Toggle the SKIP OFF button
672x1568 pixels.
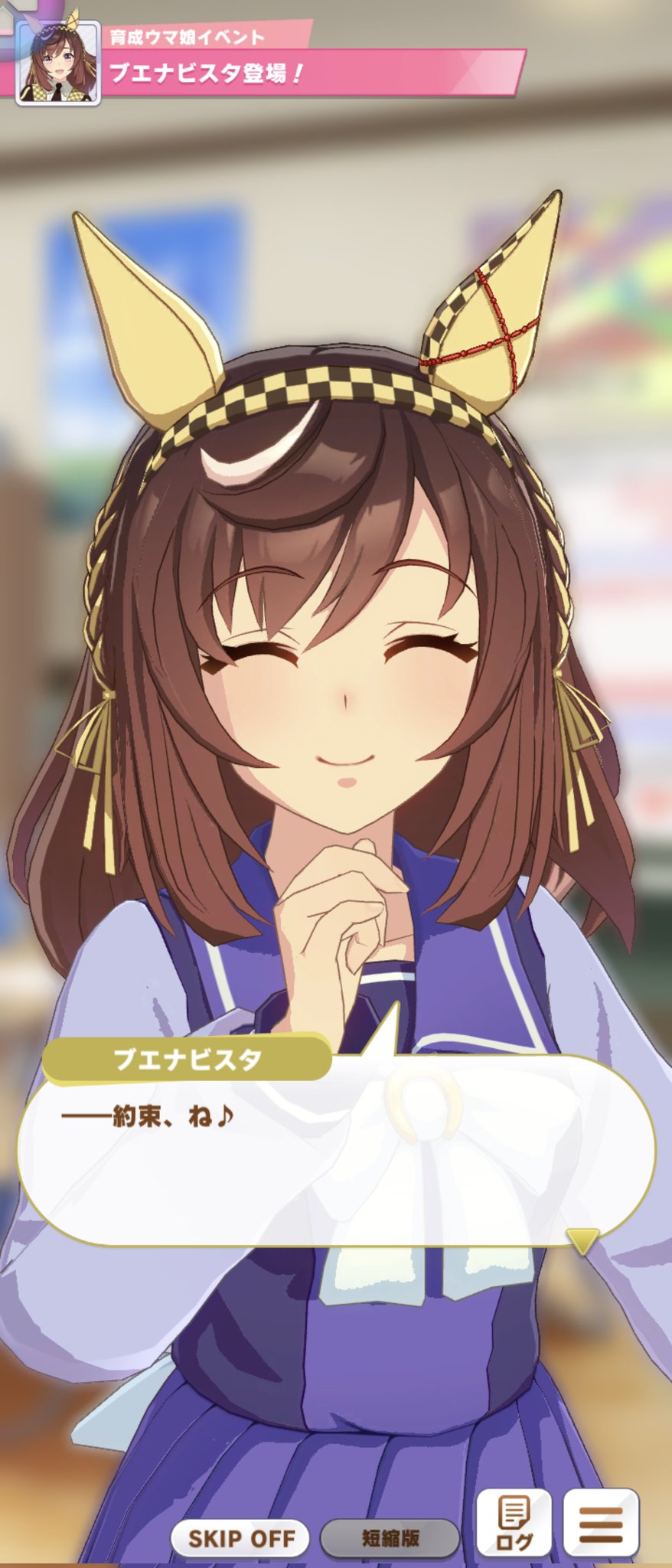[240, 1538]
